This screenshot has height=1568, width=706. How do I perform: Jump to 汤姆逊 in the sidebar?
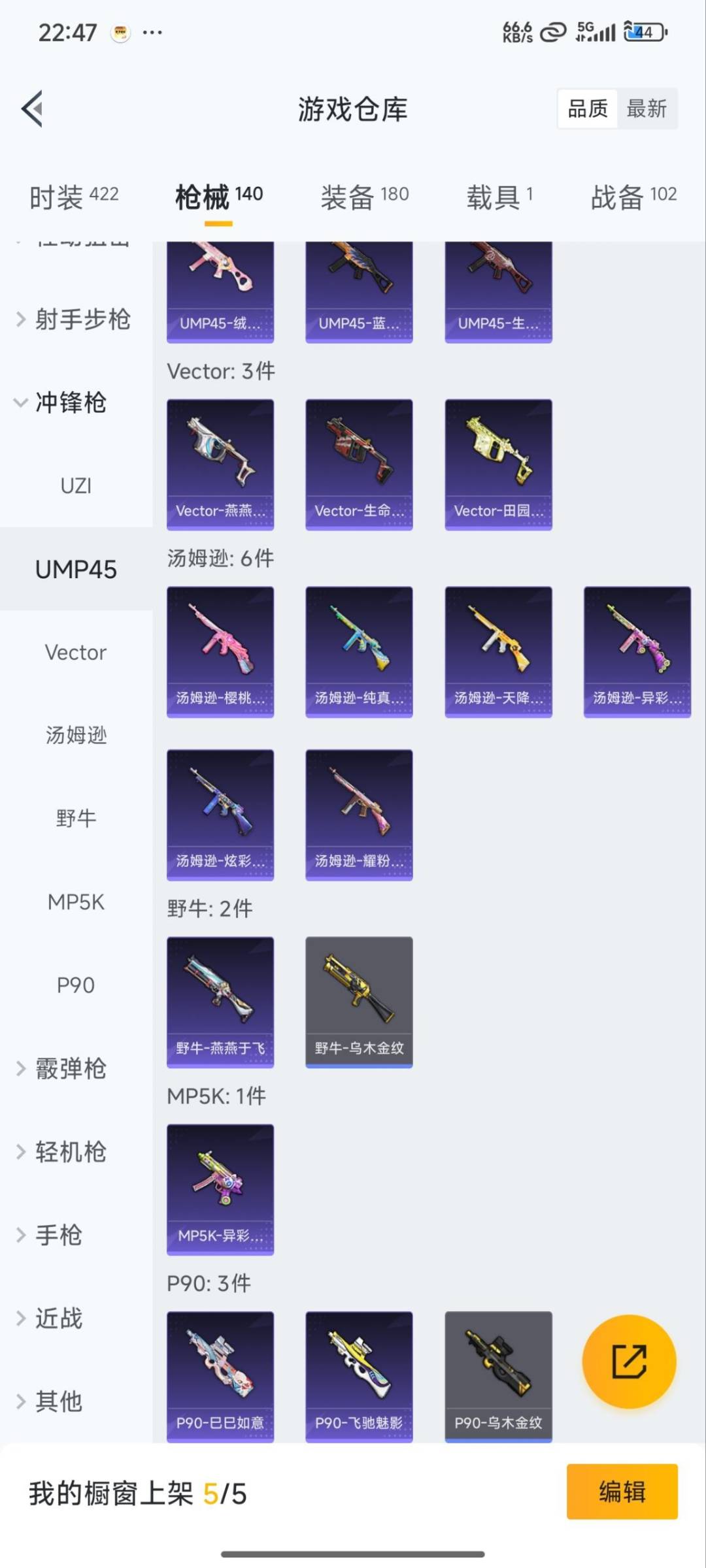pyautogui.click(x=76, y=735)
